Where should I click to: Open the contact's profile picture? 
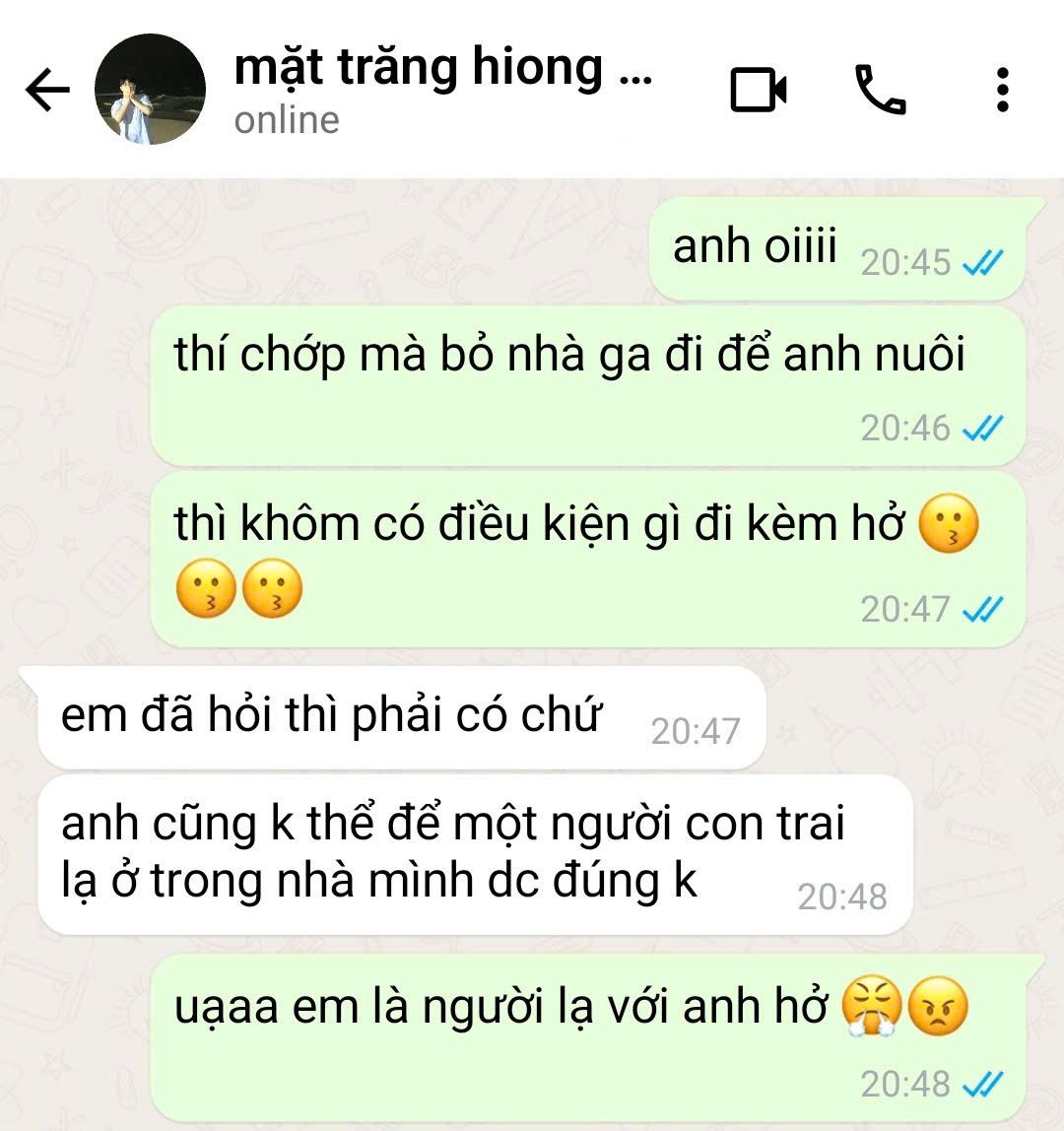click(150, 91)
